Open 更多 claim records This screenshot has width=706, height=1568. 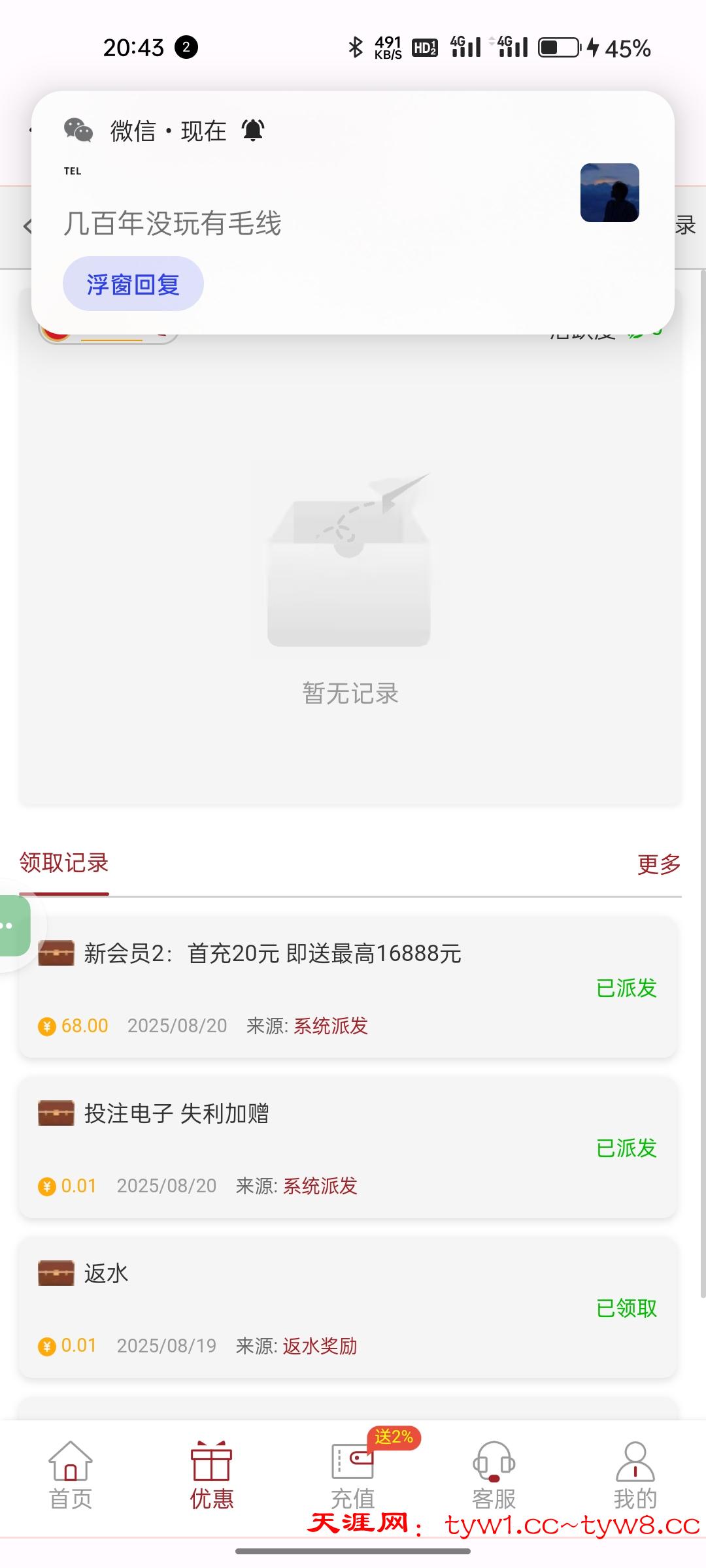pyautogui.click(x=658, y=864)
